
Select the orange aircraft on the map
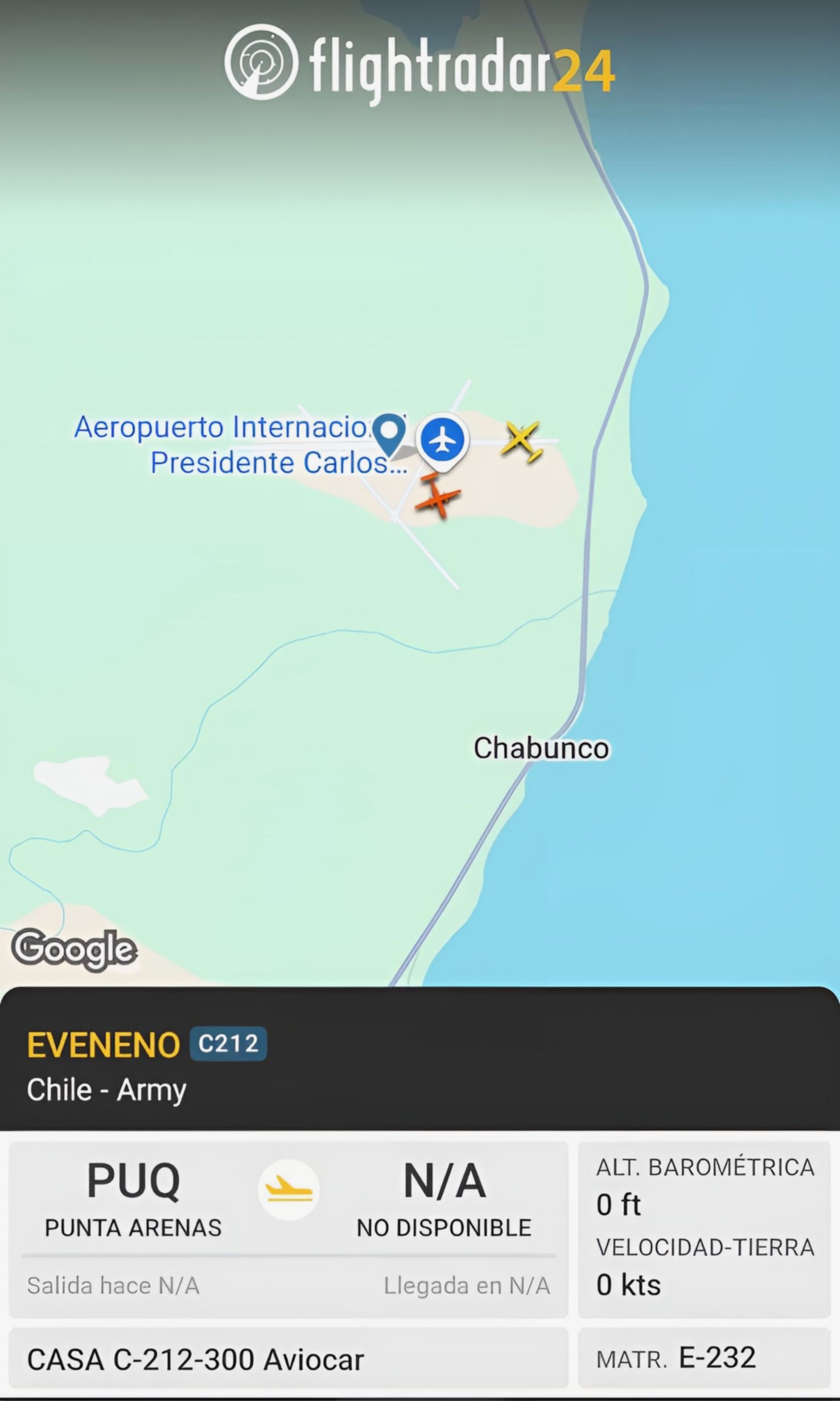[x=437, y=497]
